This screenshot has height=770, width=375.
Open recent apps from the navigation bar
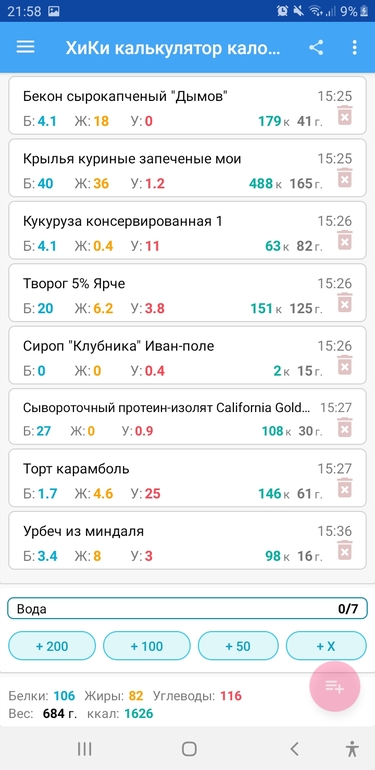click(x=84, y=749)
